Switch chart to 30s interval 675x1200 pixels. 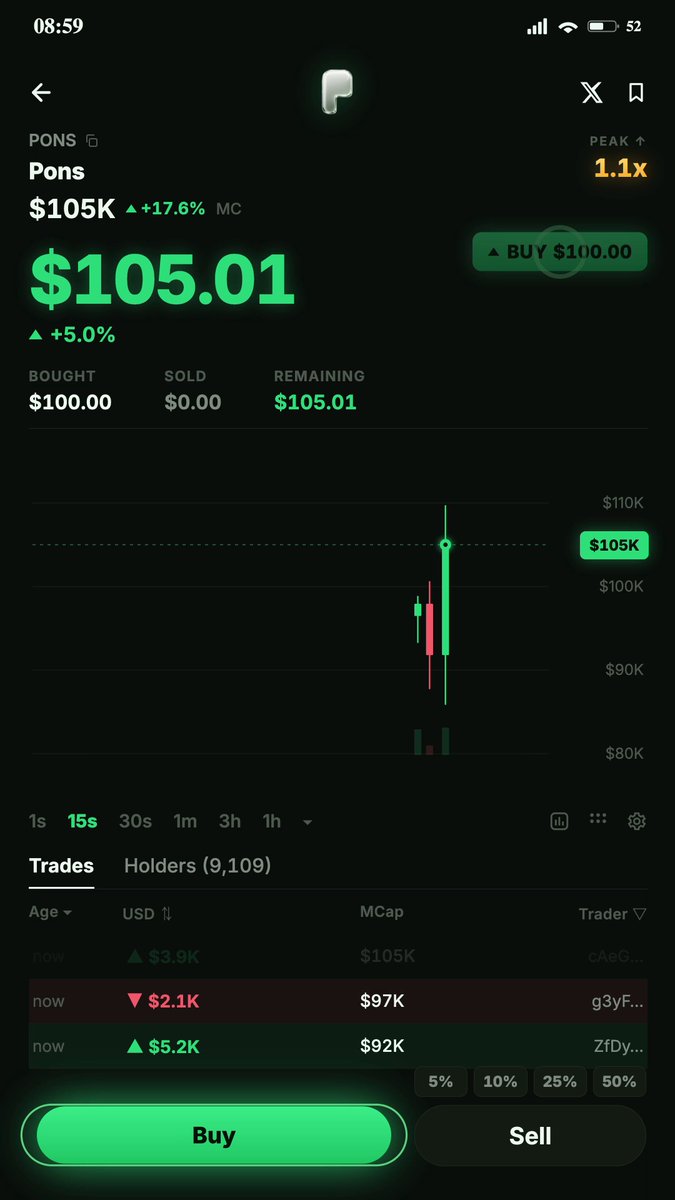coord(135,821)
